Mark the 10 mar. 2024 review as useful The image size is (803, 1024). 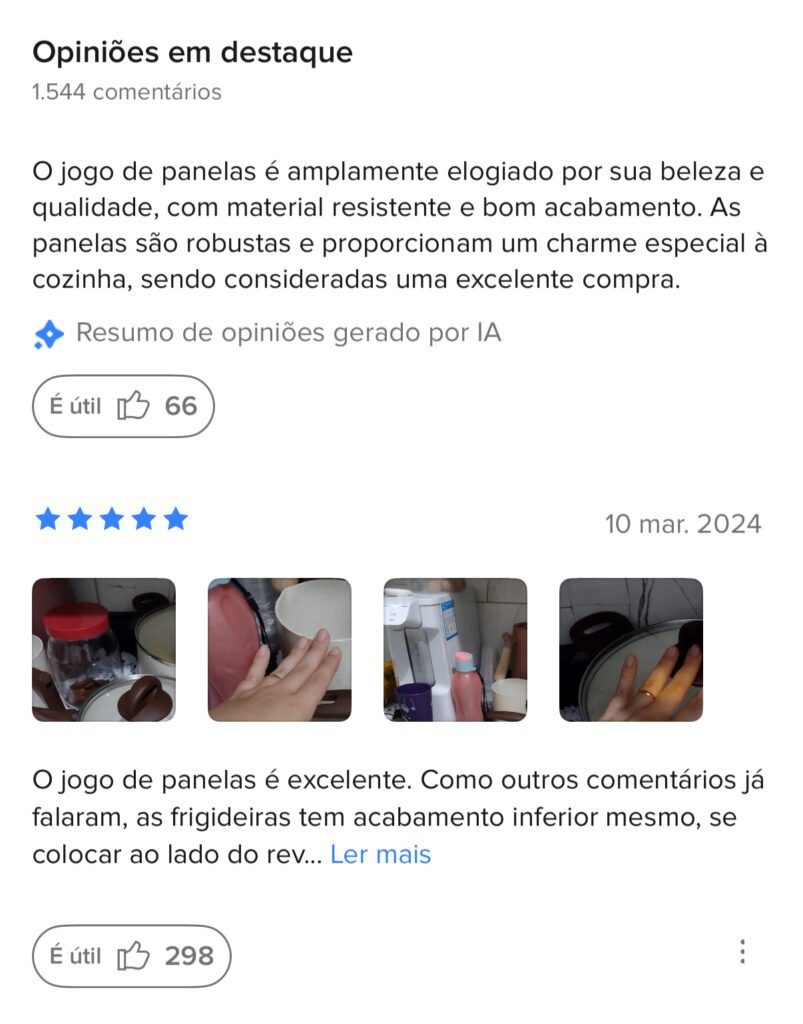(131, 956)
